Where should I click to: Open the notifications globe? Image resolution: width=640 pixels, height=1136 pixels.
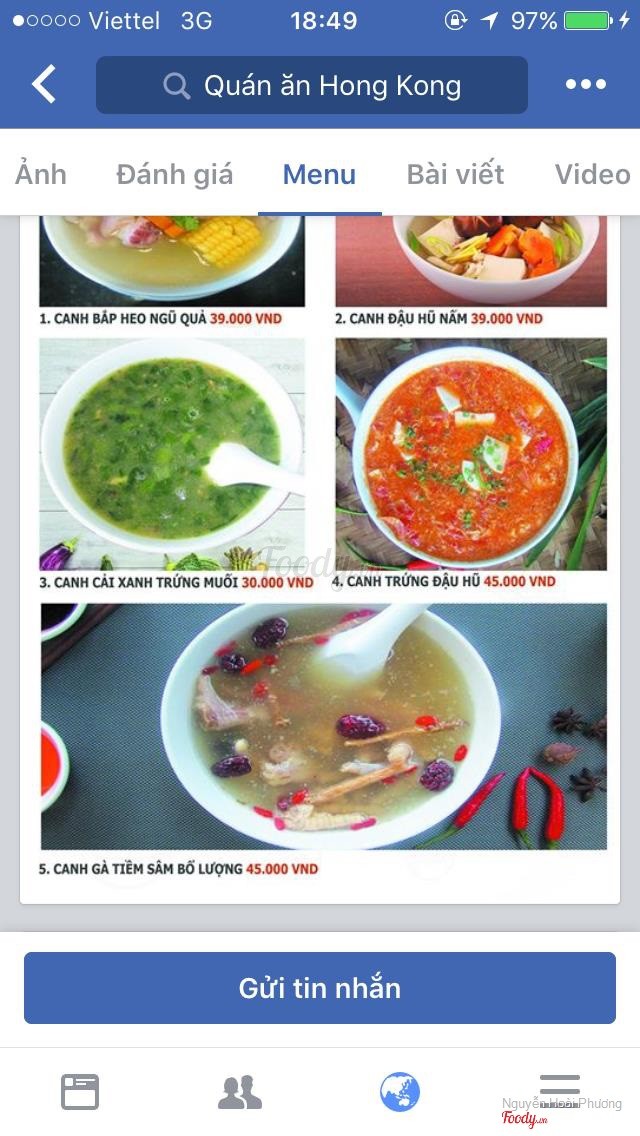[x=400, y=1092]
